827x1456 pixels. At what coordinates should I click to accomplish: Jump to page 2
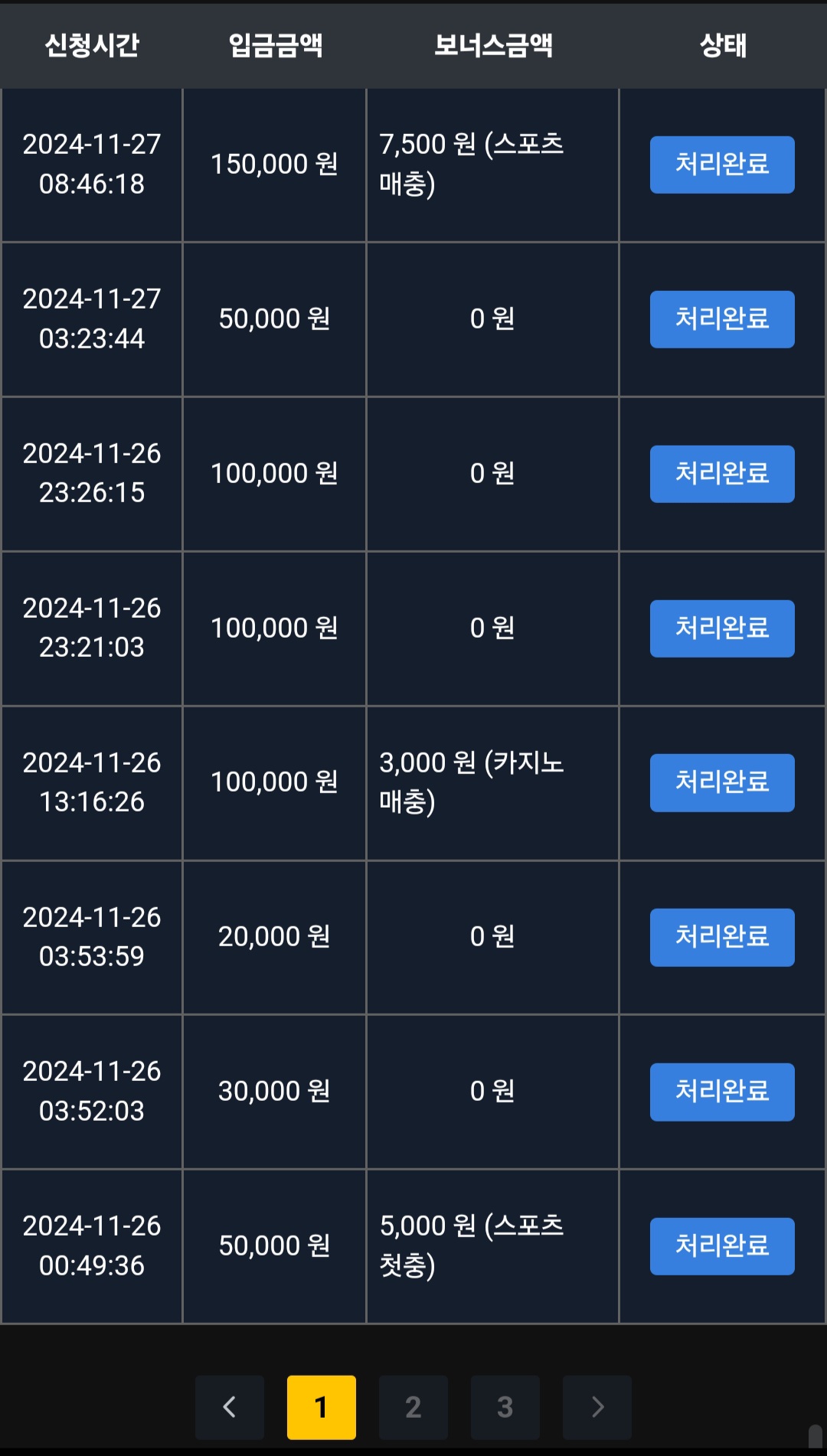[x=413, y=1407]
